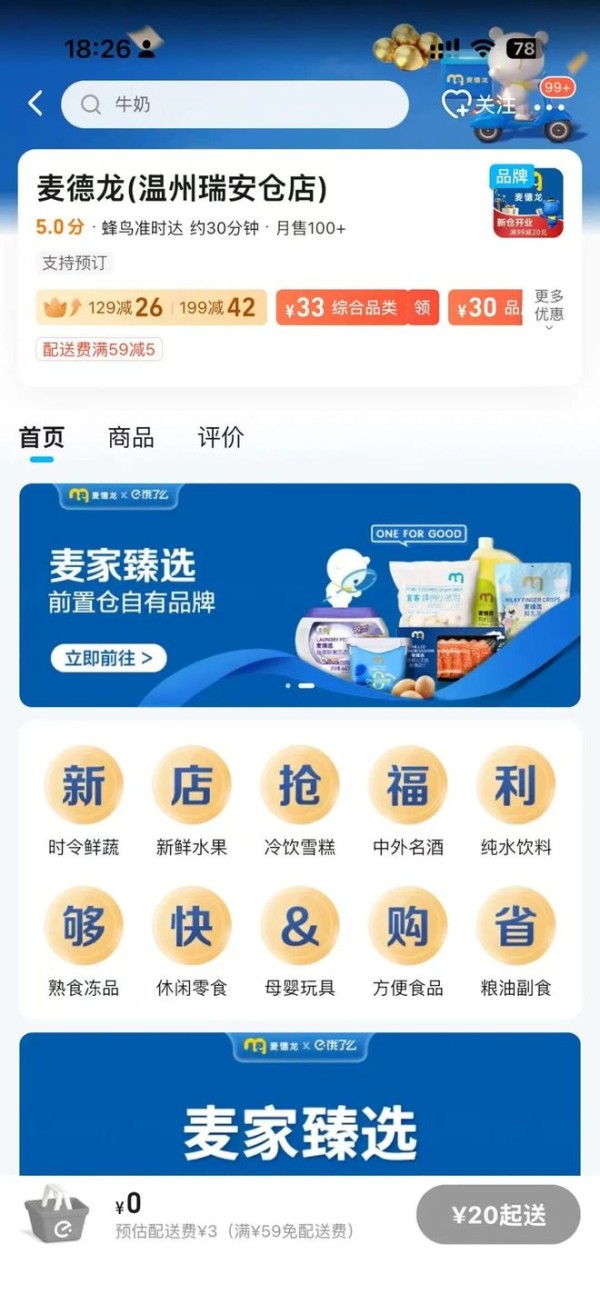Screen dimensions: 600x1304
Task: Open the 新鲜水果 category
Action: tap(192, 800)
